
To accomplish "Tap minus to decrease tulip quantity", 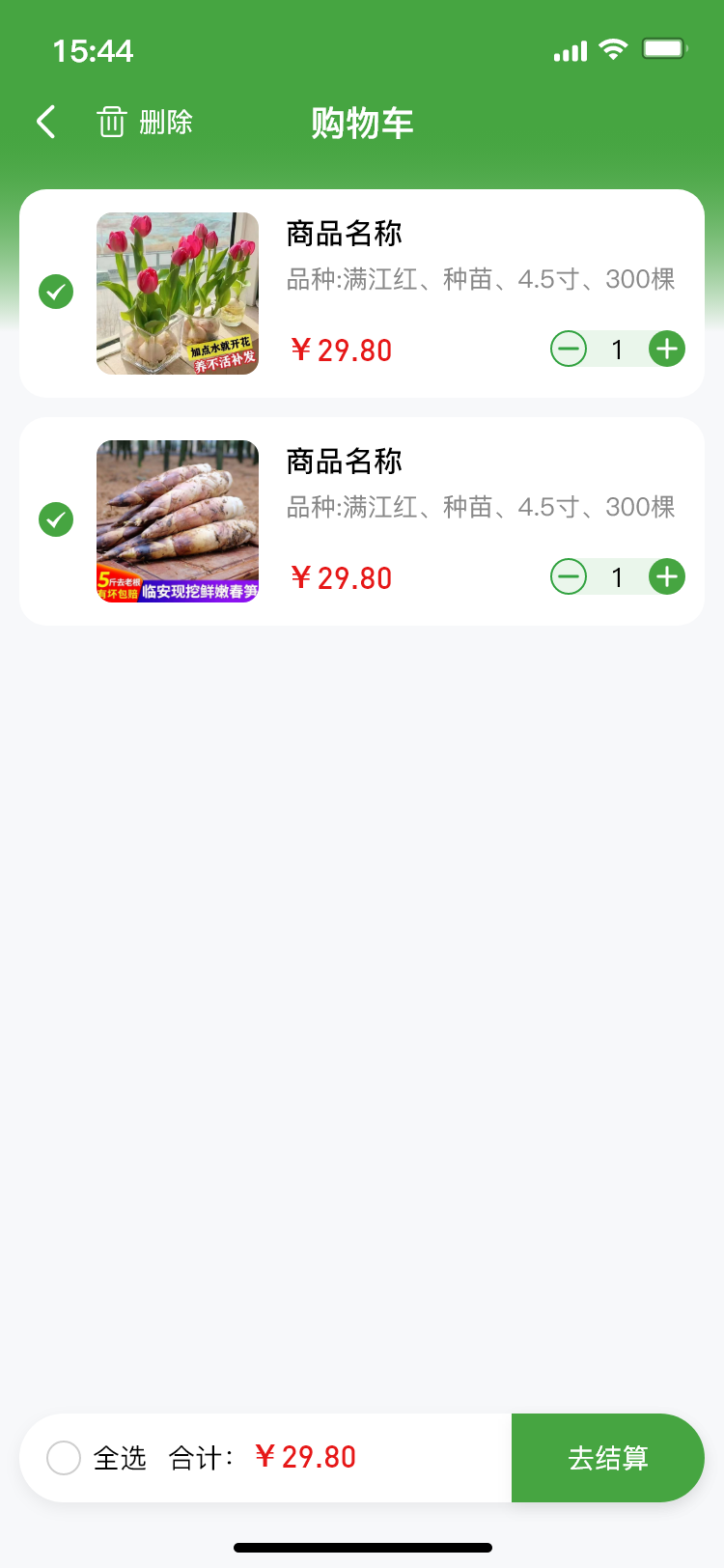I will point(570,350).
